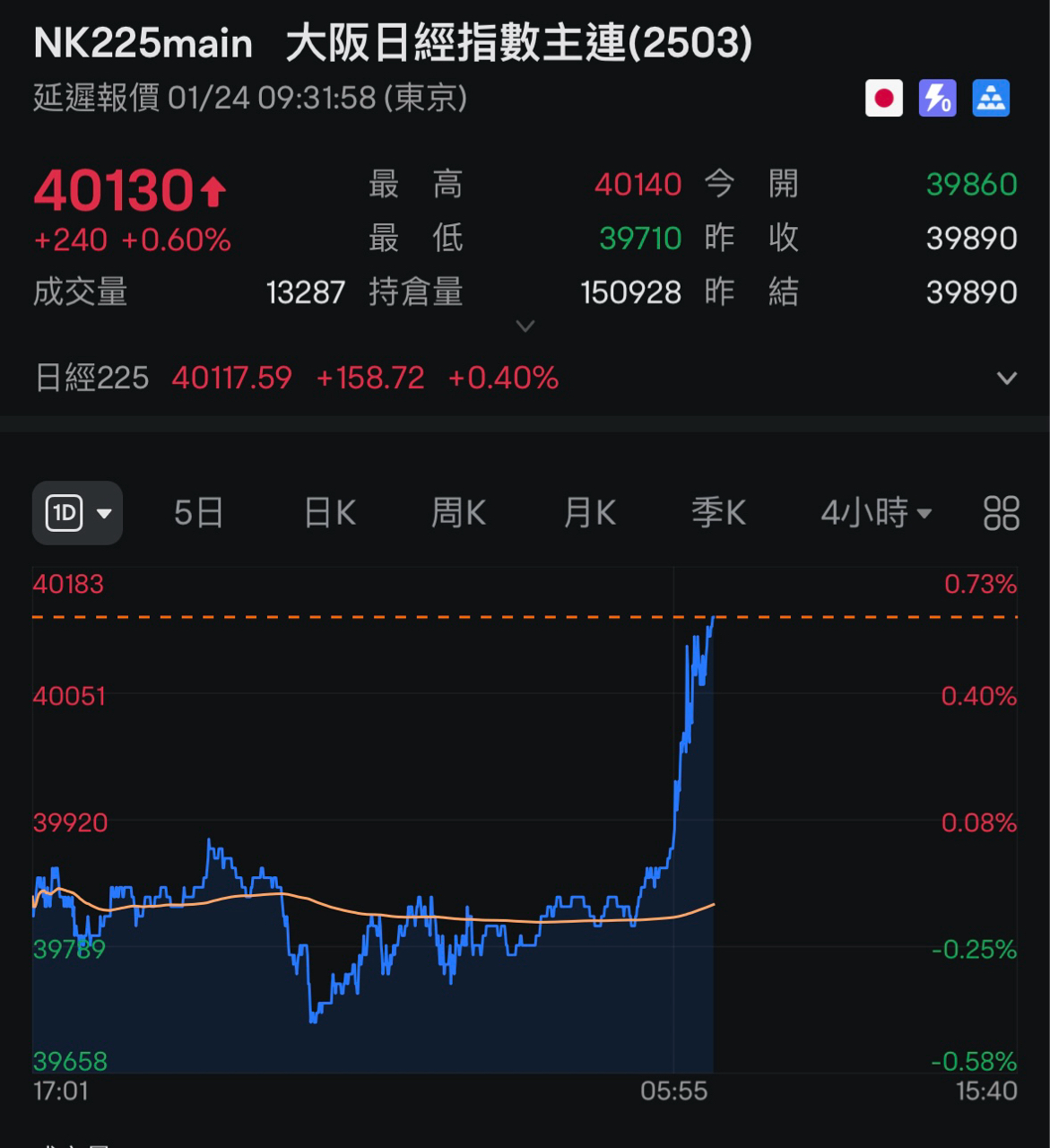The width and height of the screenshot is (1050, 1148).
Task: Expand the 日經225 index row chevron
Action: pyautogui.click(x=1008, y=378)
